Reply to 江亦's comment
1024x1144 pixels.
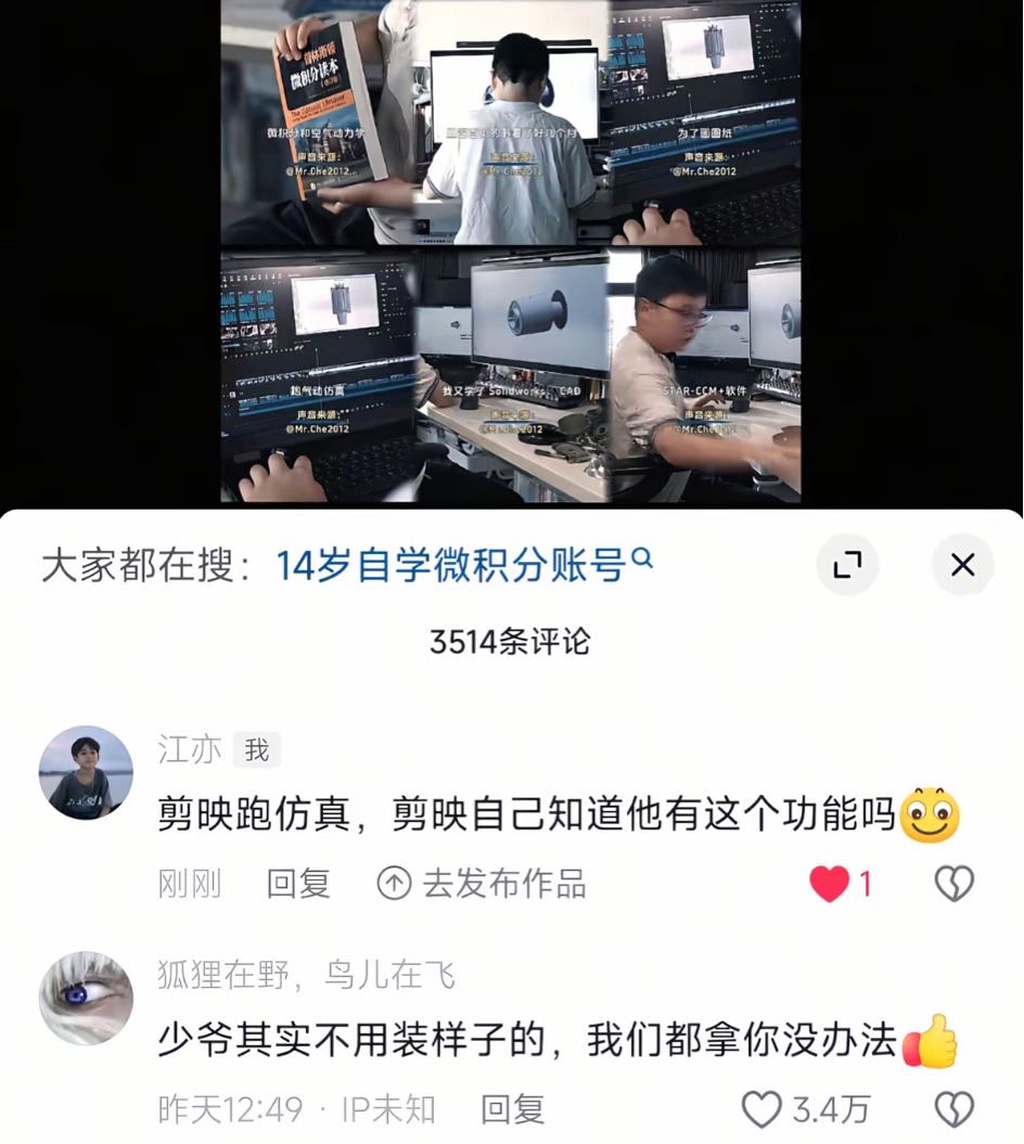click(298, 883)
